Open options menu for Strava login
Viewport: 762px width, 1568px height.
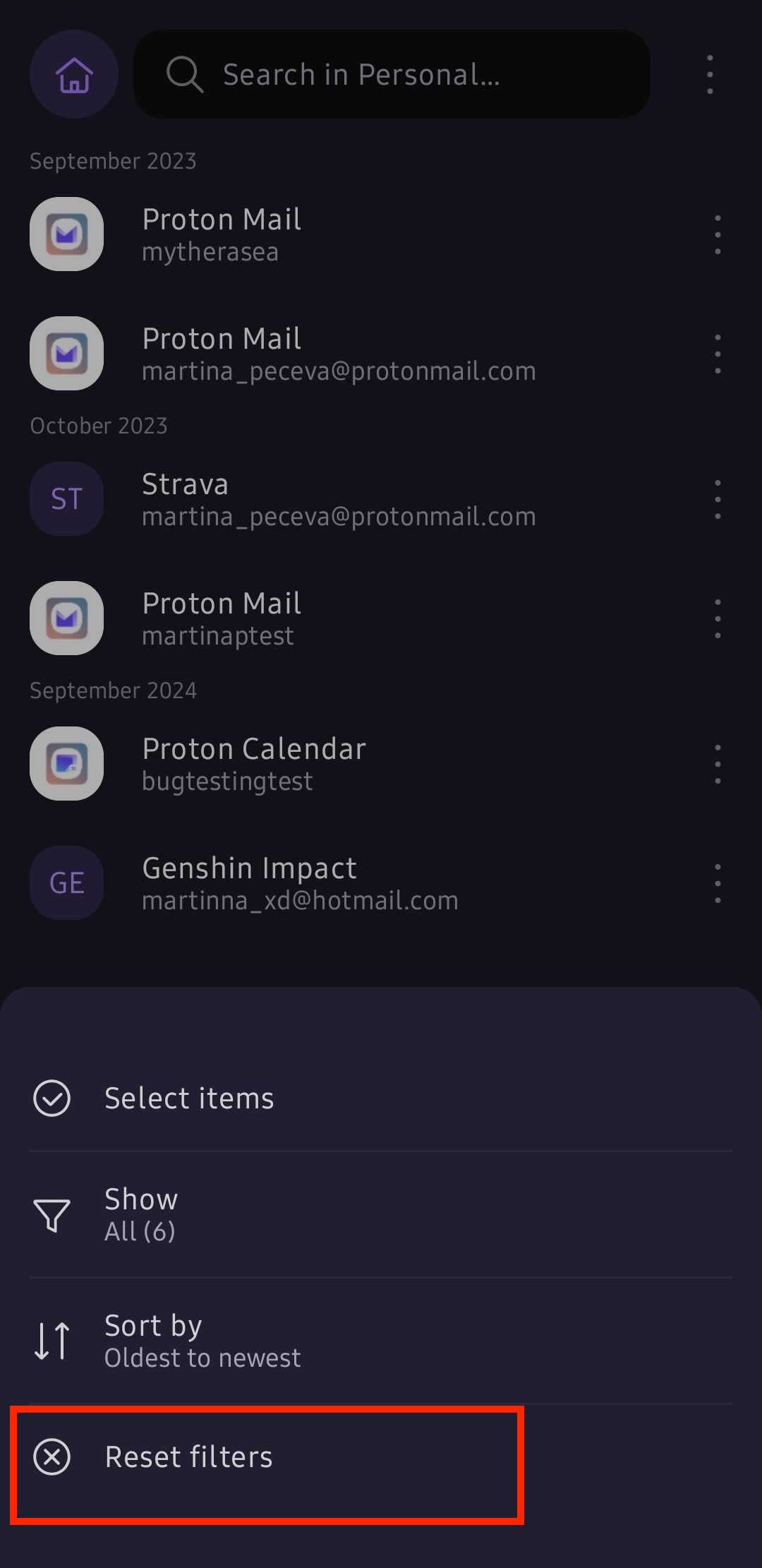click(717, 498)
